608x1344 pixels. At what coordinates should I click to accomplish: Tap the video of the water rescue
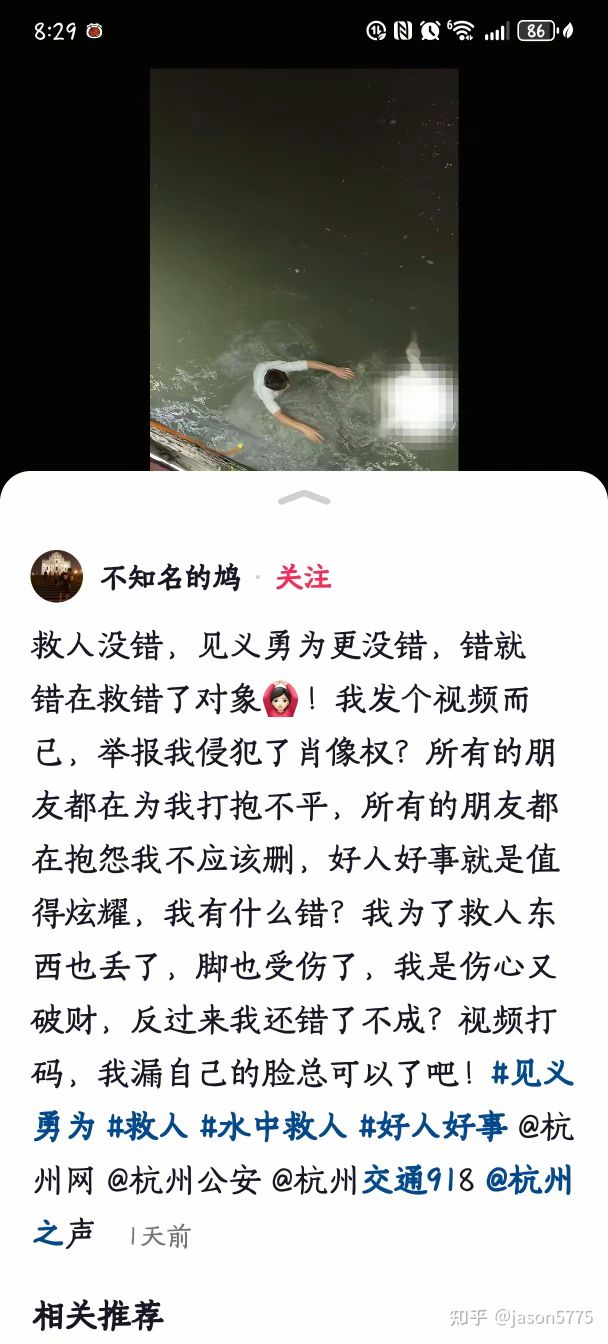[x=304, y=270]
